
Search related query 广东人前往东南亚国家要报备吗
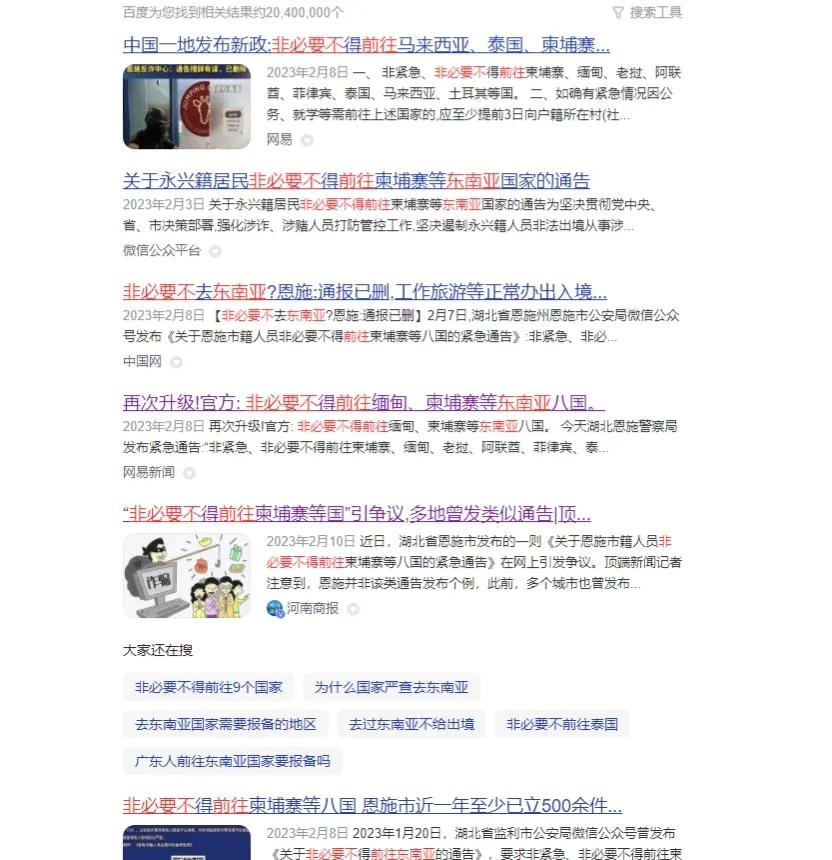click(232, 761)
